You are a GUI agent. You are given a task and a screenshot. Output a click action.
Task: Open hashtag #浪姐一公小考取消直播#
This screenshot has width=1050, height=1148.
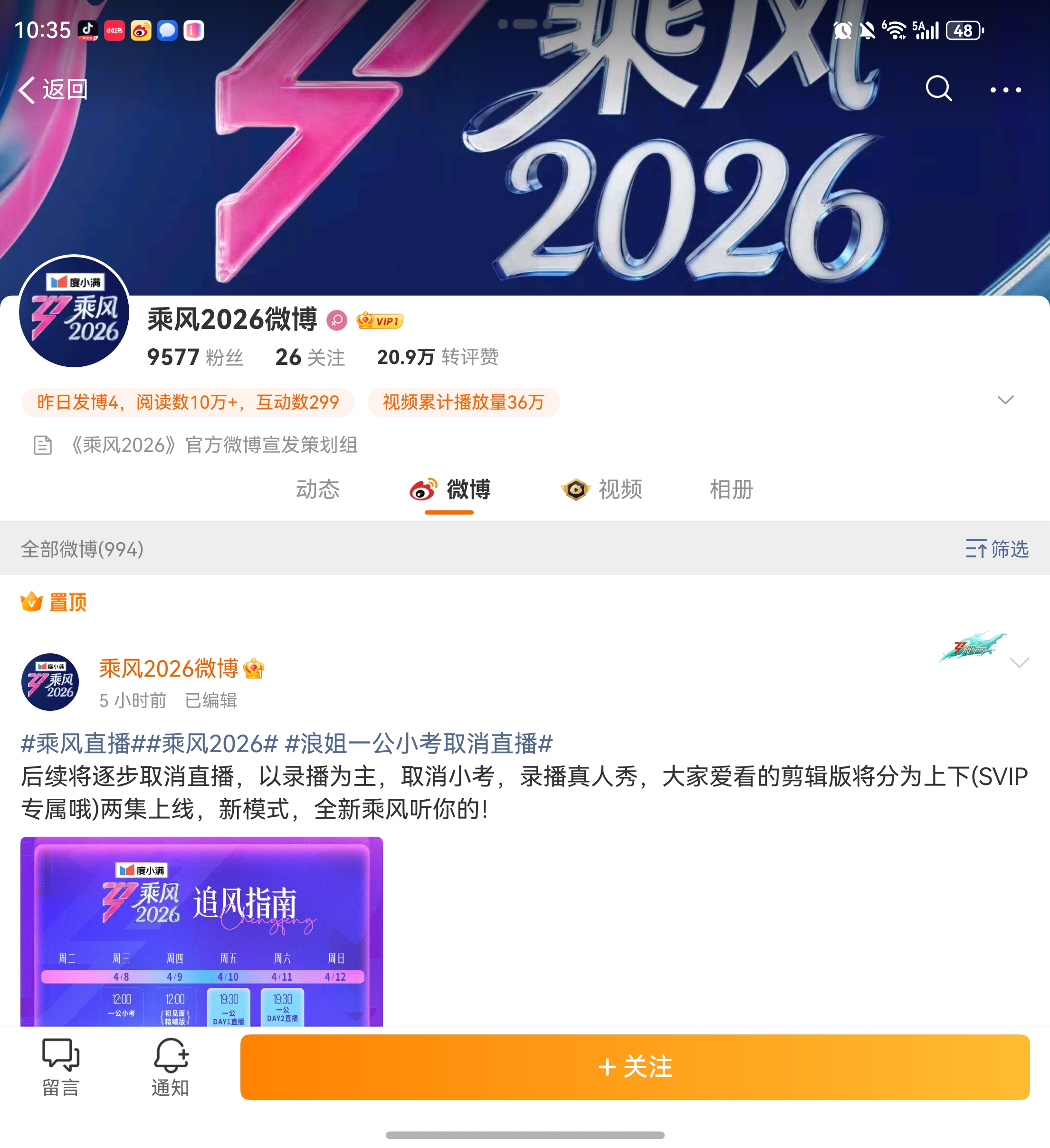[419, 744]
